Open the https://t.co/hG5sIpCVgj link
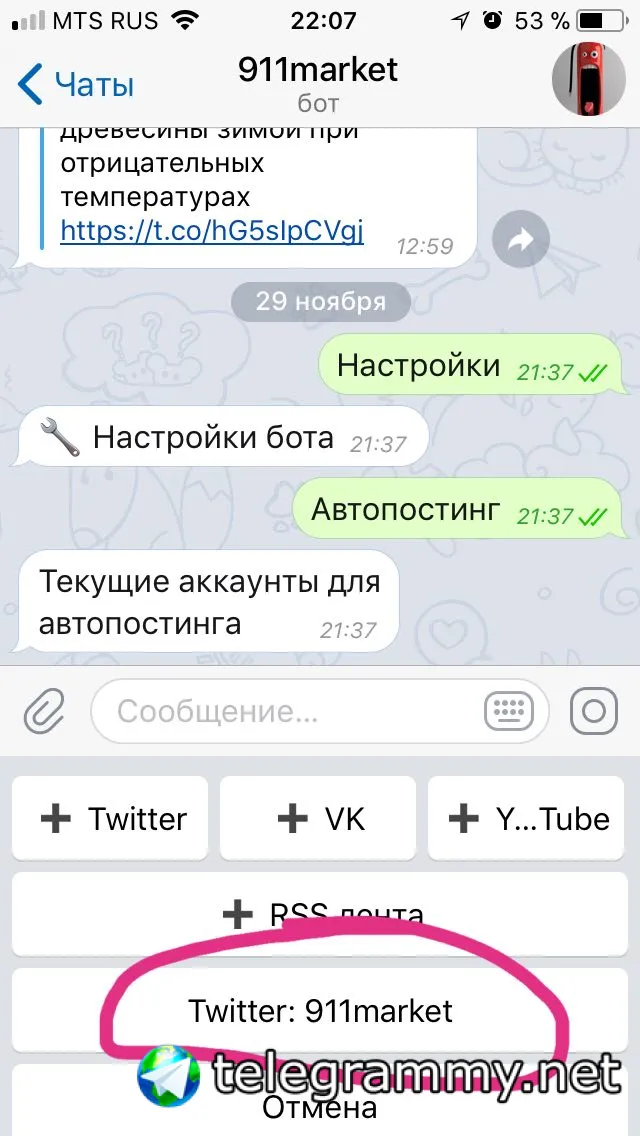Screen dimensions: 640x1136 point(212,232)
